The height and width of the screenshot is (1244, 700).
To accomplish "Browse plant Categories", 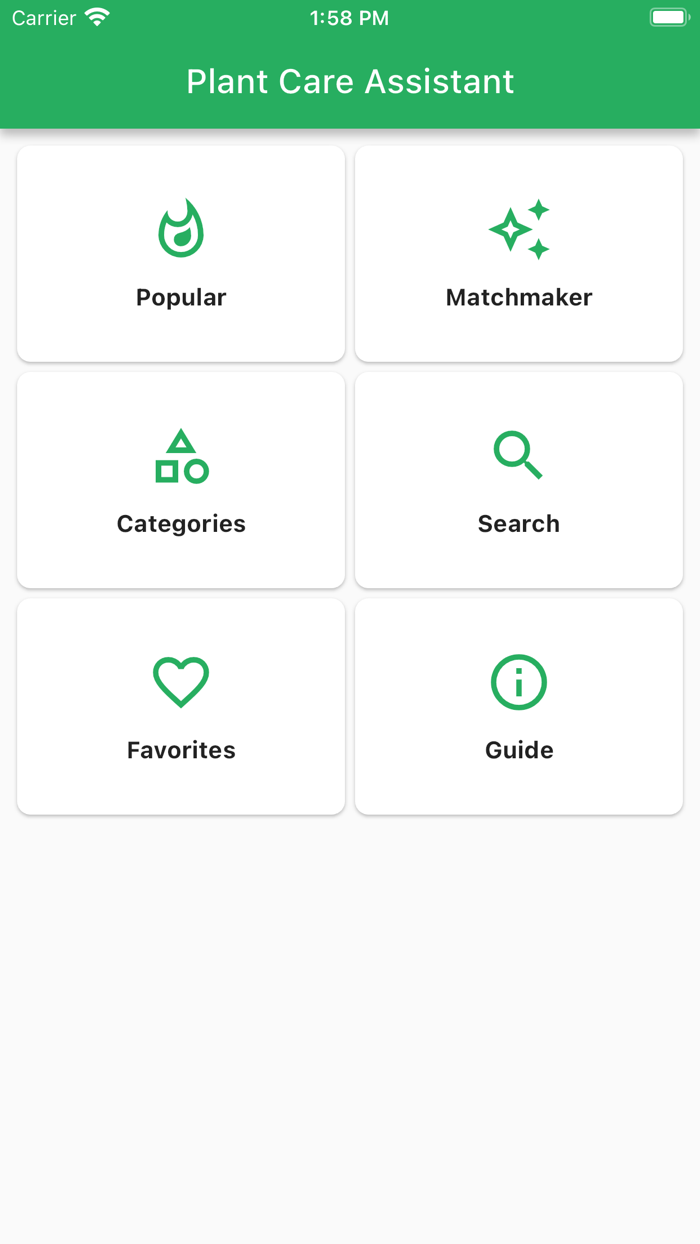I will pos(181,480).
